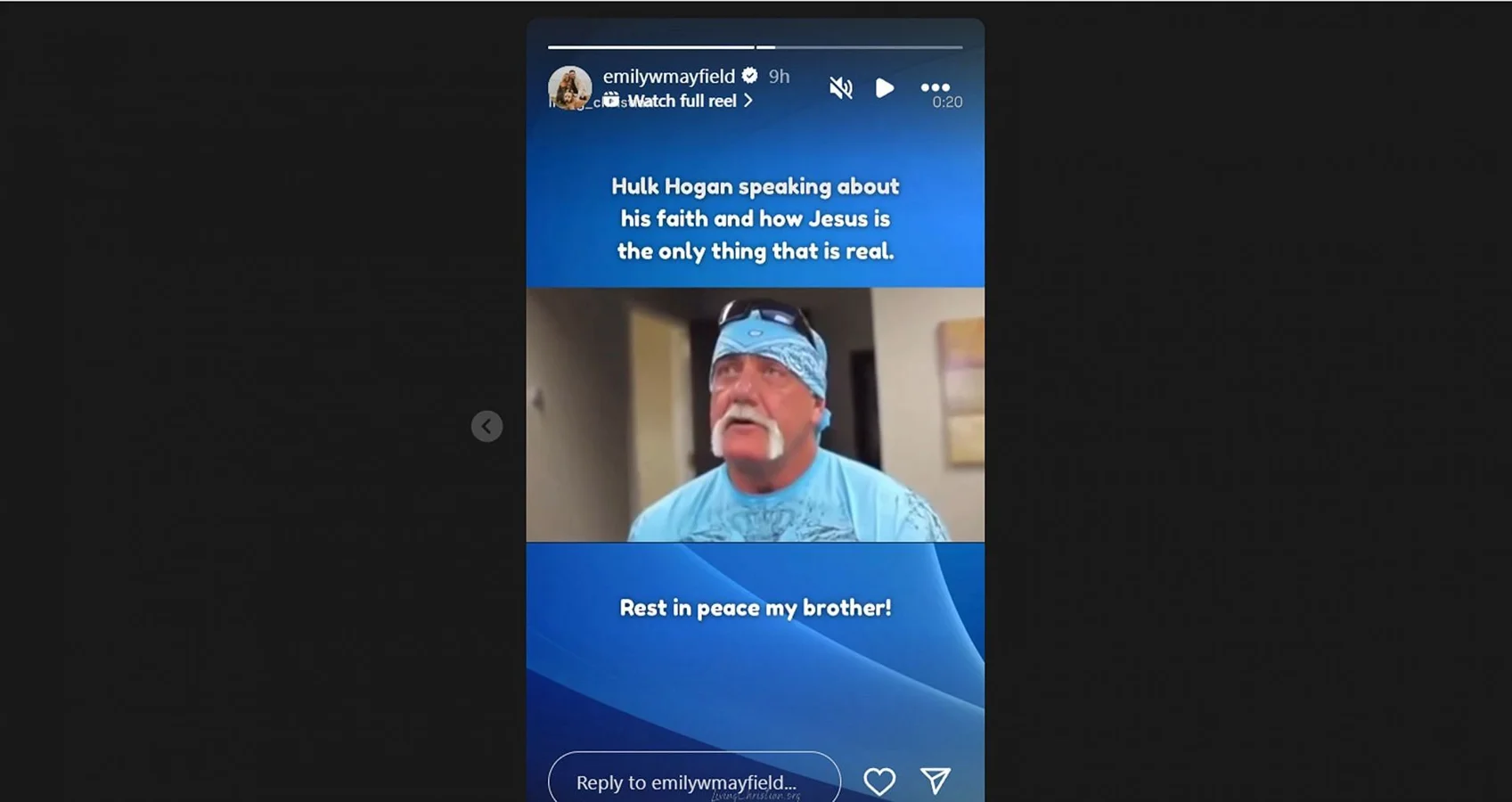Screen dimensions: 1512x802
Task: Like this story with the heart
Action: (879, 782)
